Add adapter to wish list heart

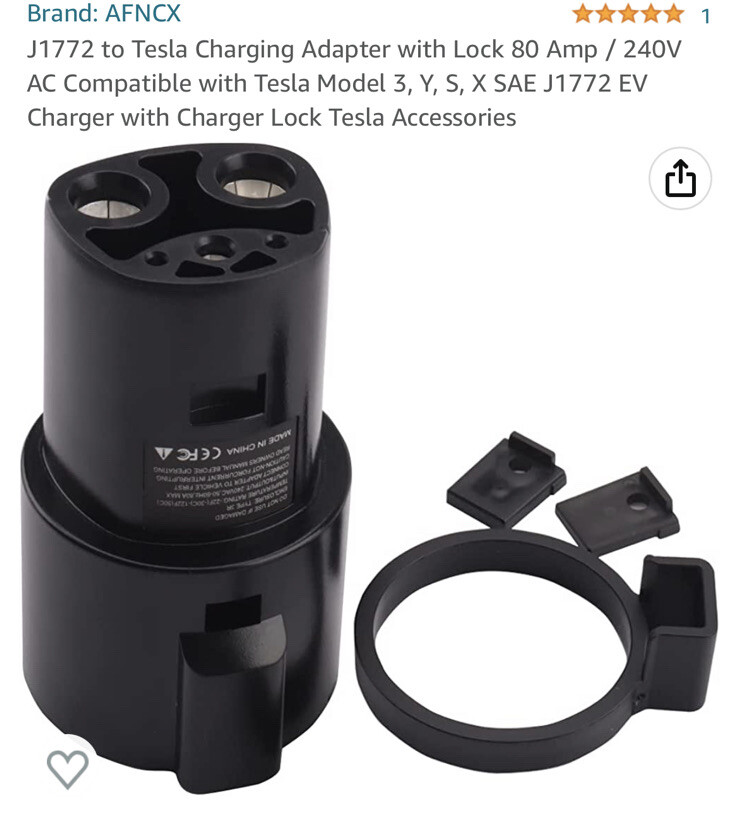tap(68, 768)
